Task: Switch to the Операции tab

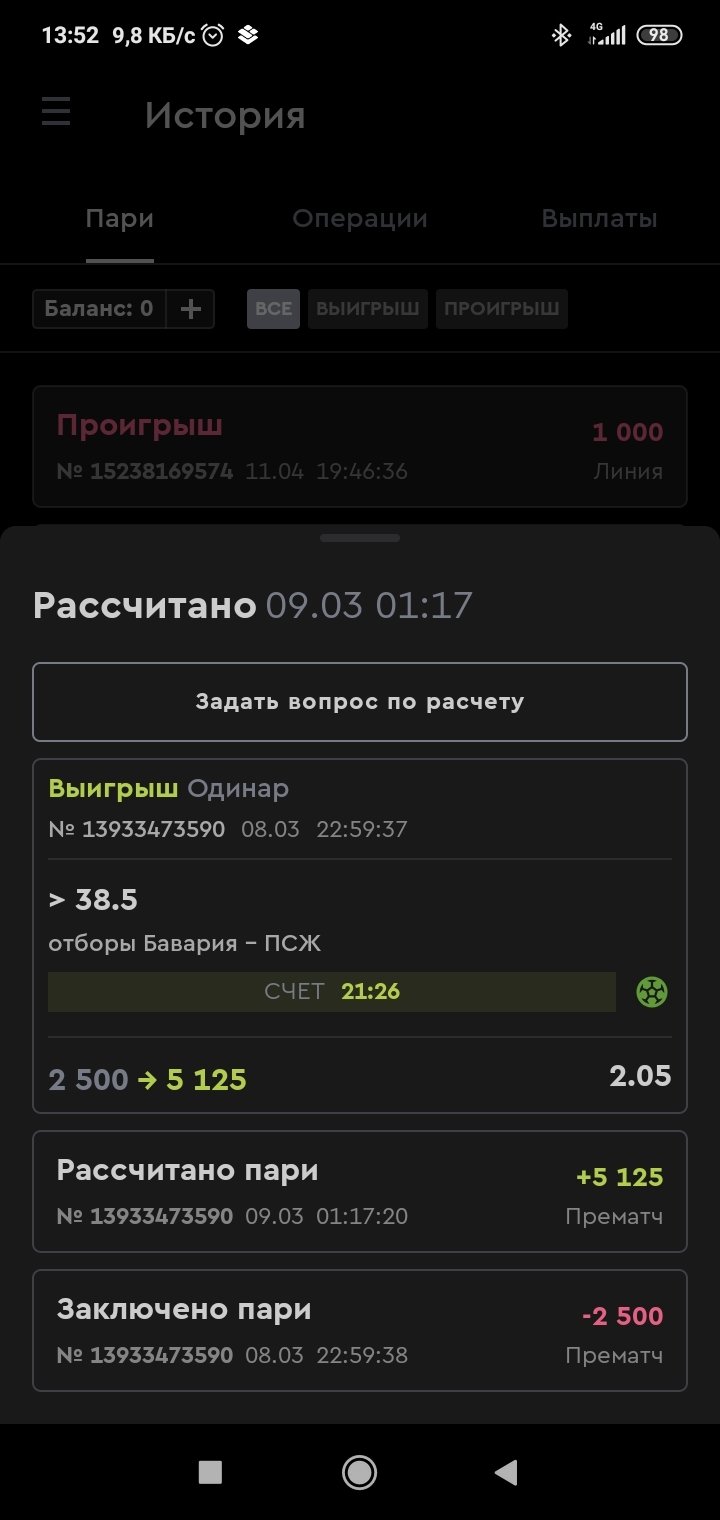Action: 360,219
